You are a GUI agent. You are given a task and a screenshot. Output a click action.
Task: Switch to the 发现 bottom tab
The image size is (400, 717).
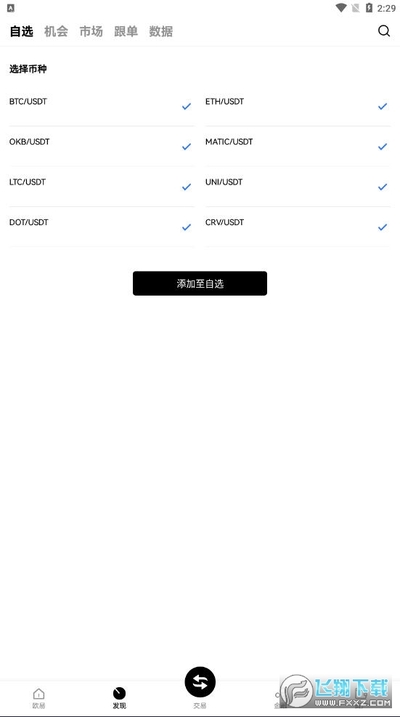(119, 698)
